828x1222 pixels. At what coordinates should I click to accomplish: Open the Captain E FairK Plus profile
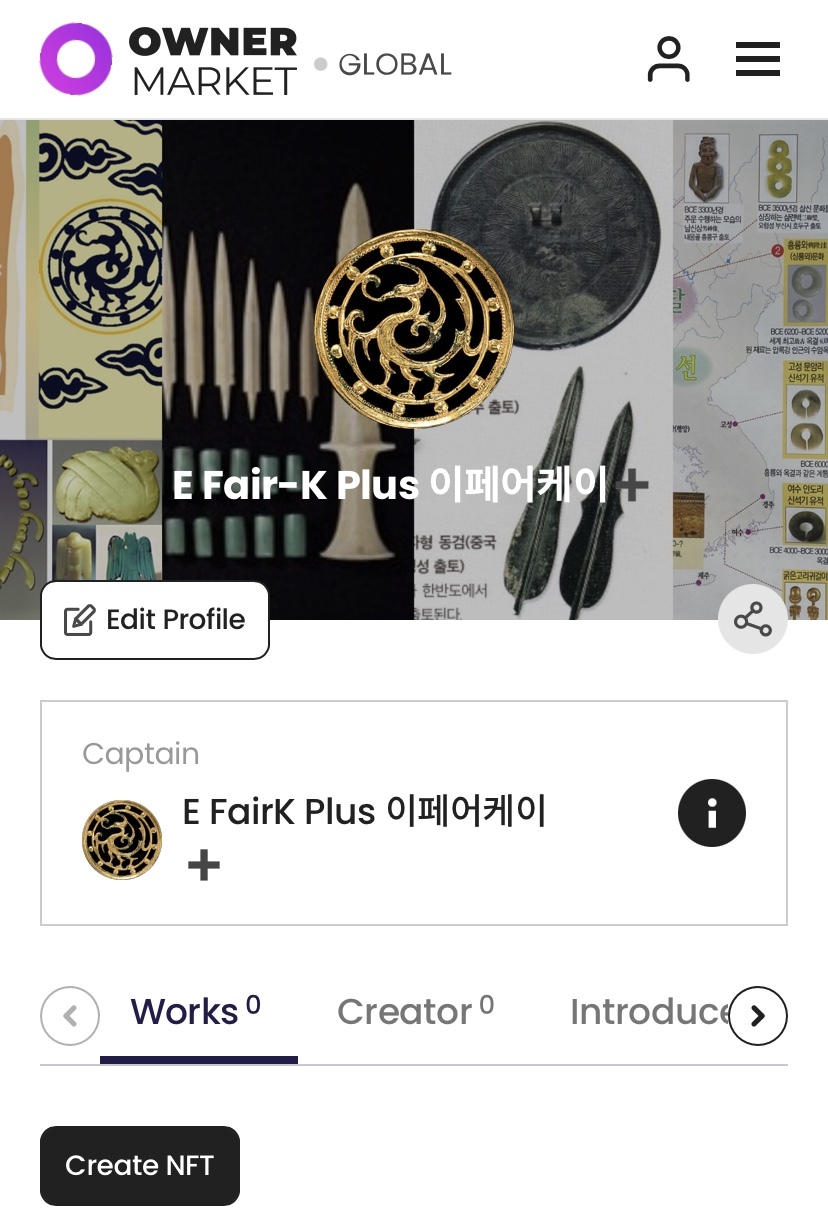[314, 838]
